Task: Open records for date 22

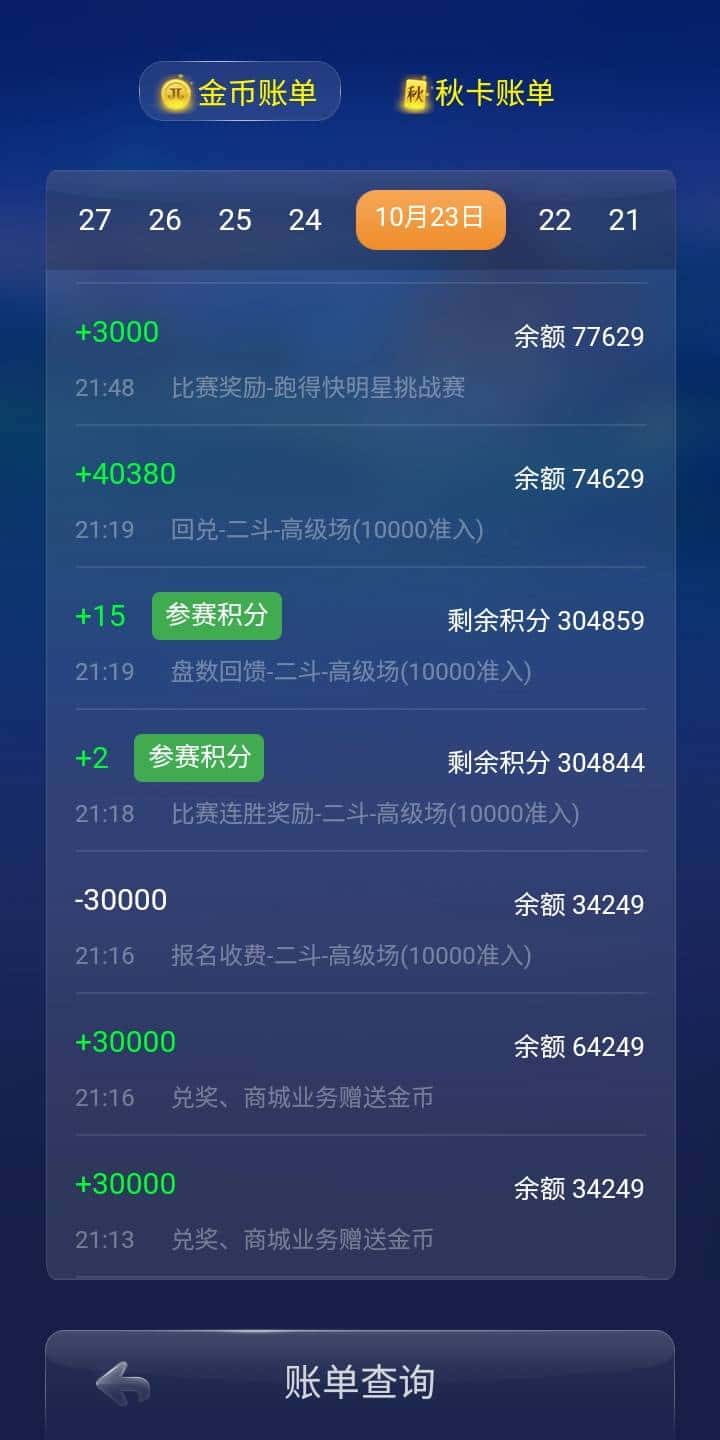Action: tap(555, 220)
